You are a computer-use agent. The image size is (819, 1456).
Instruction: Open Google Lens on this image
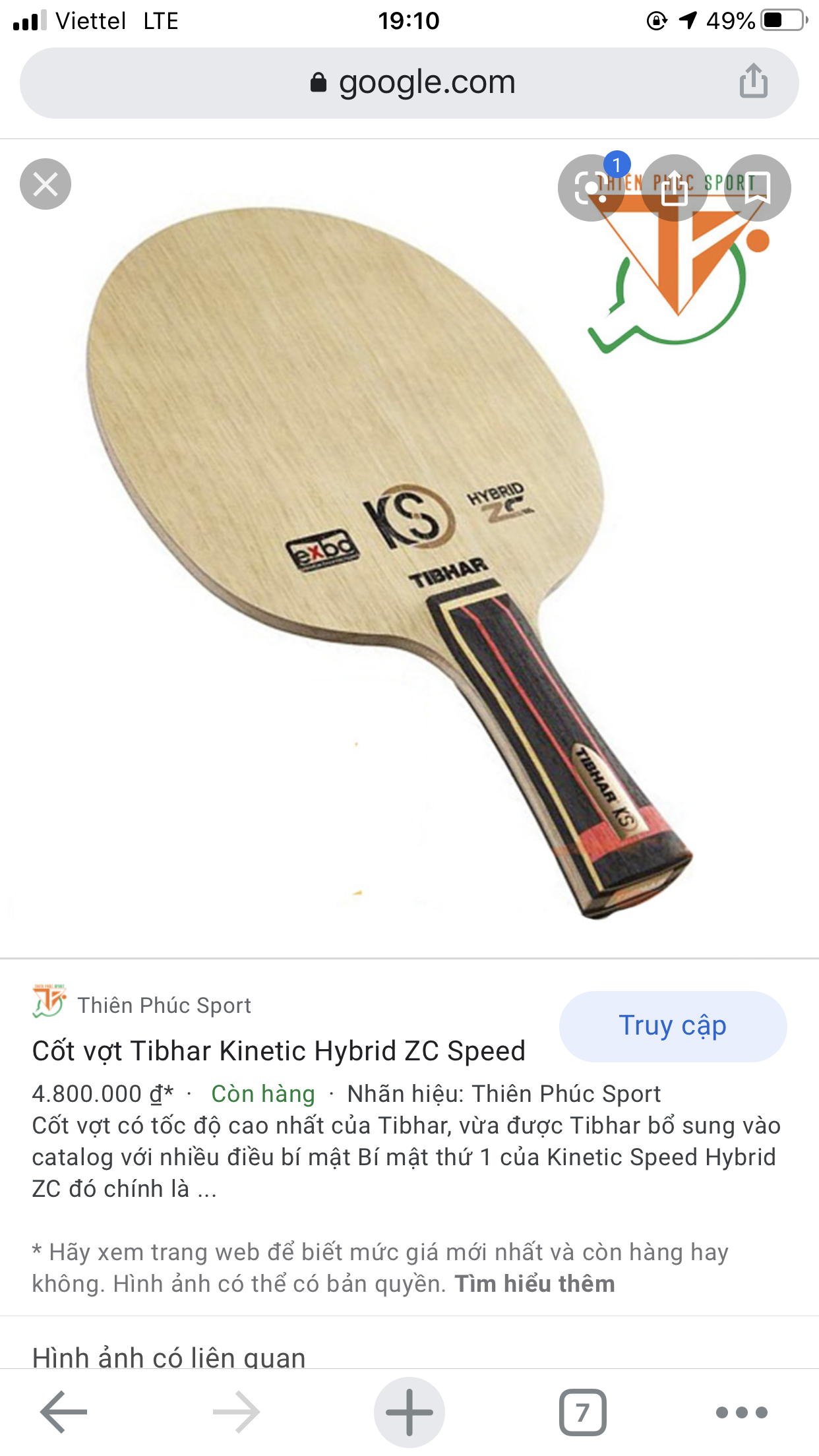tap(591, 188)
